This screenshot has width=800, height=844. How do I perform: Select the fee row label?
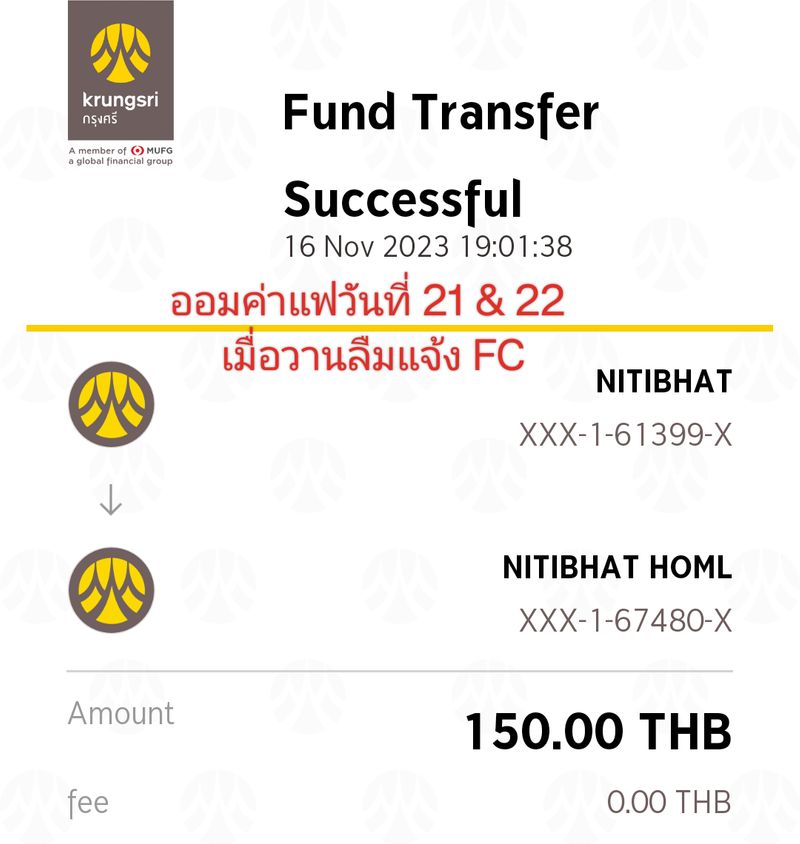[x=85, y=800]
